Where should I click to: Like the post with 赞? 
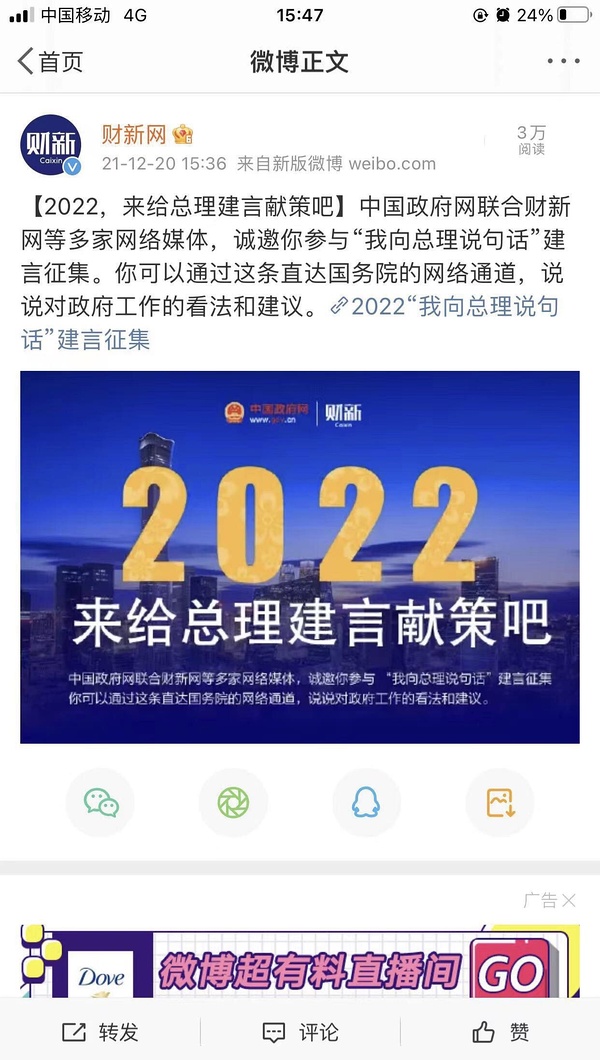tap(500, 1031)
